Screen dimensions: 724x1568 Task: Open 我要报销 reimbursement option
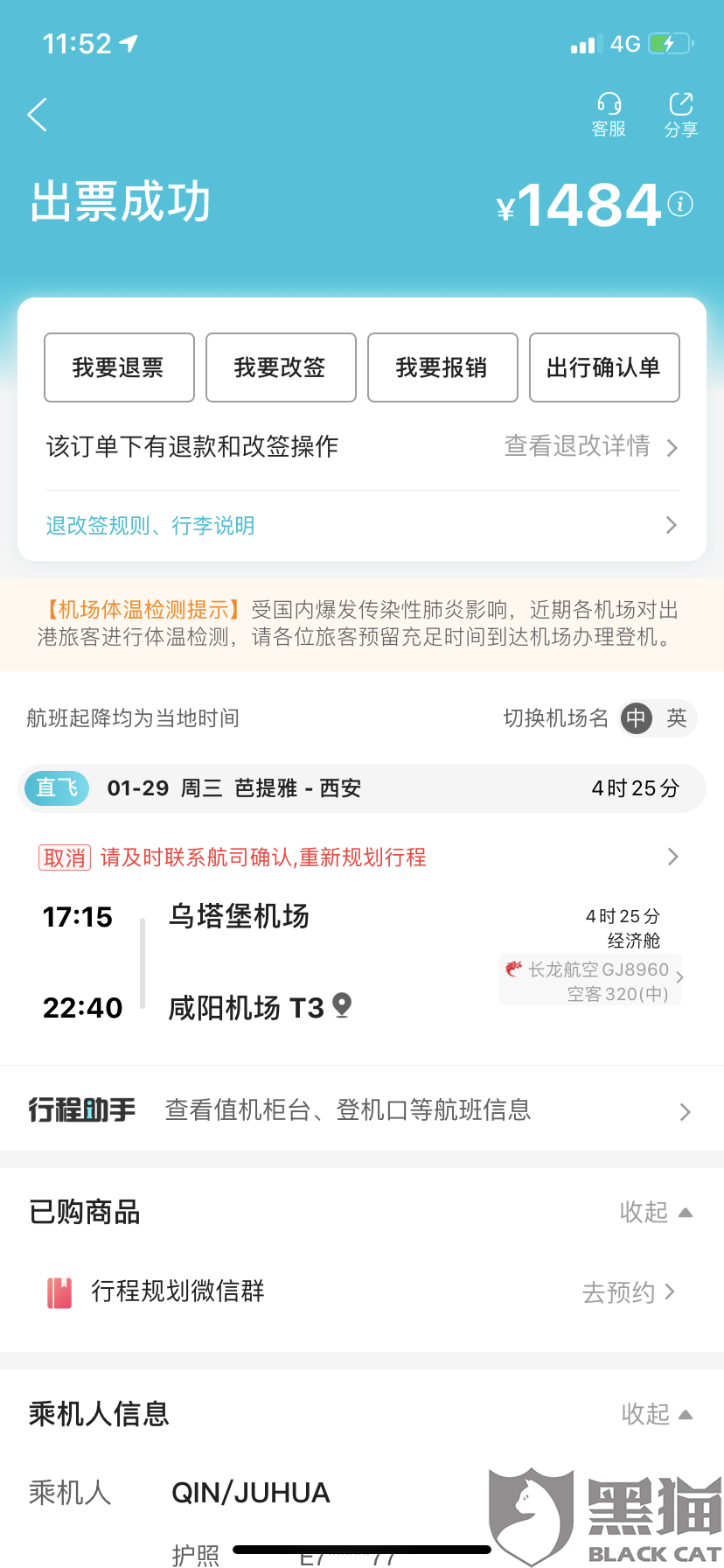tap(442, 367)
